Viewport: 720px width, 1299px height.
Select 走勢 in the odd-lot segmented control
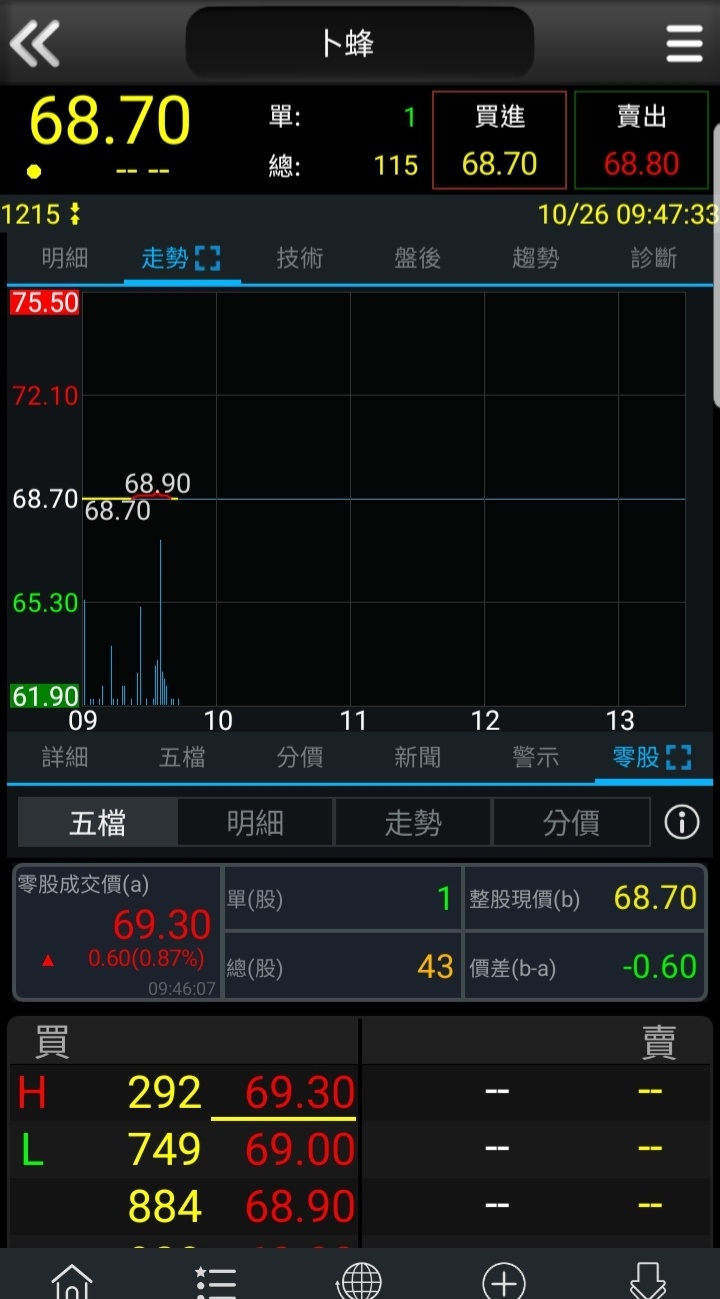[x=413, y=823]
